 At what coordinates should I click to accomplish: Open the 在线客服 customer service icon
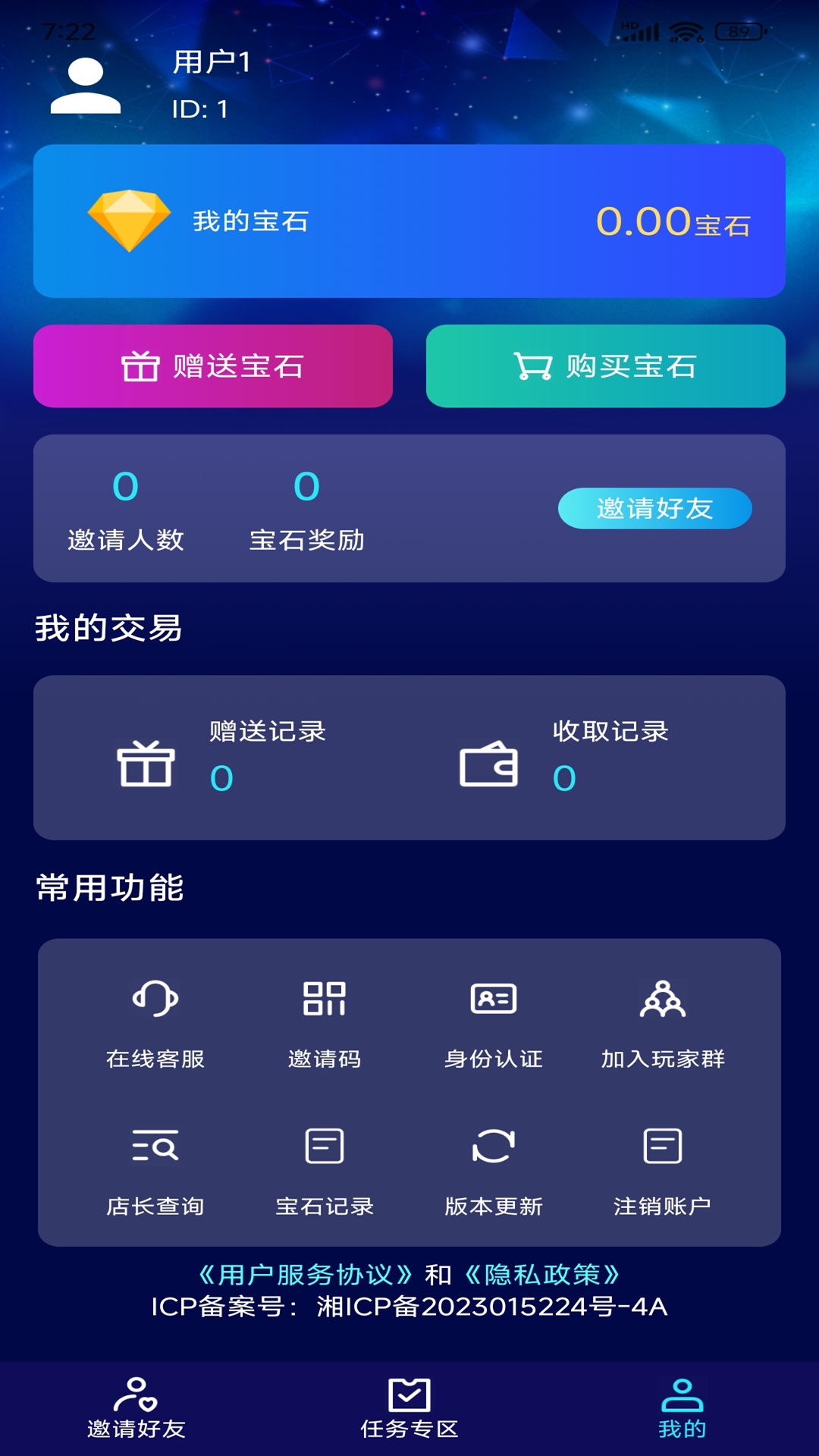point(157,1016)
